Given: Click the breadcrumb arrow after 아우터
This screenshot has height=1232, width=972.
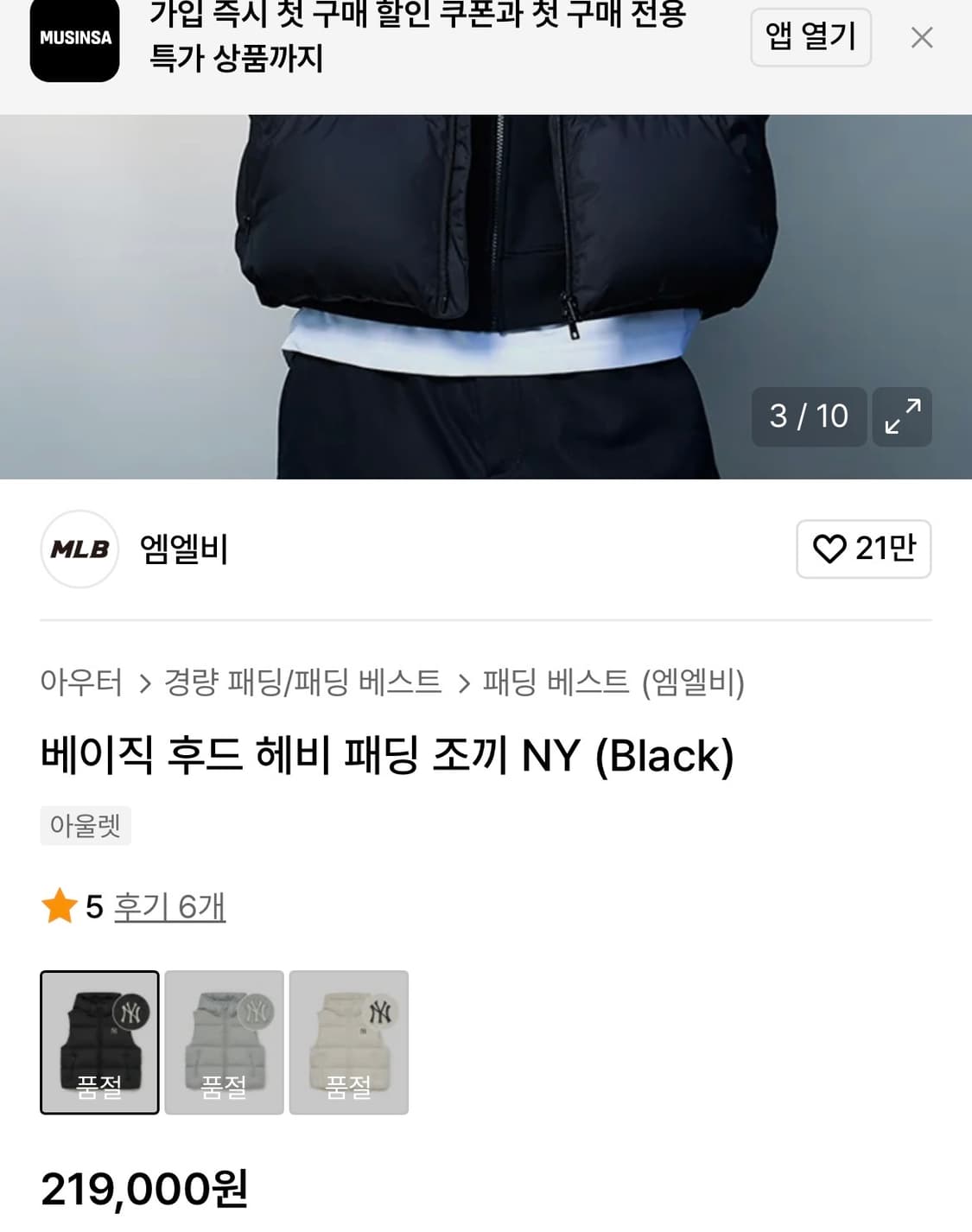Looking at the screenshot, I should [x=142, y=684].
